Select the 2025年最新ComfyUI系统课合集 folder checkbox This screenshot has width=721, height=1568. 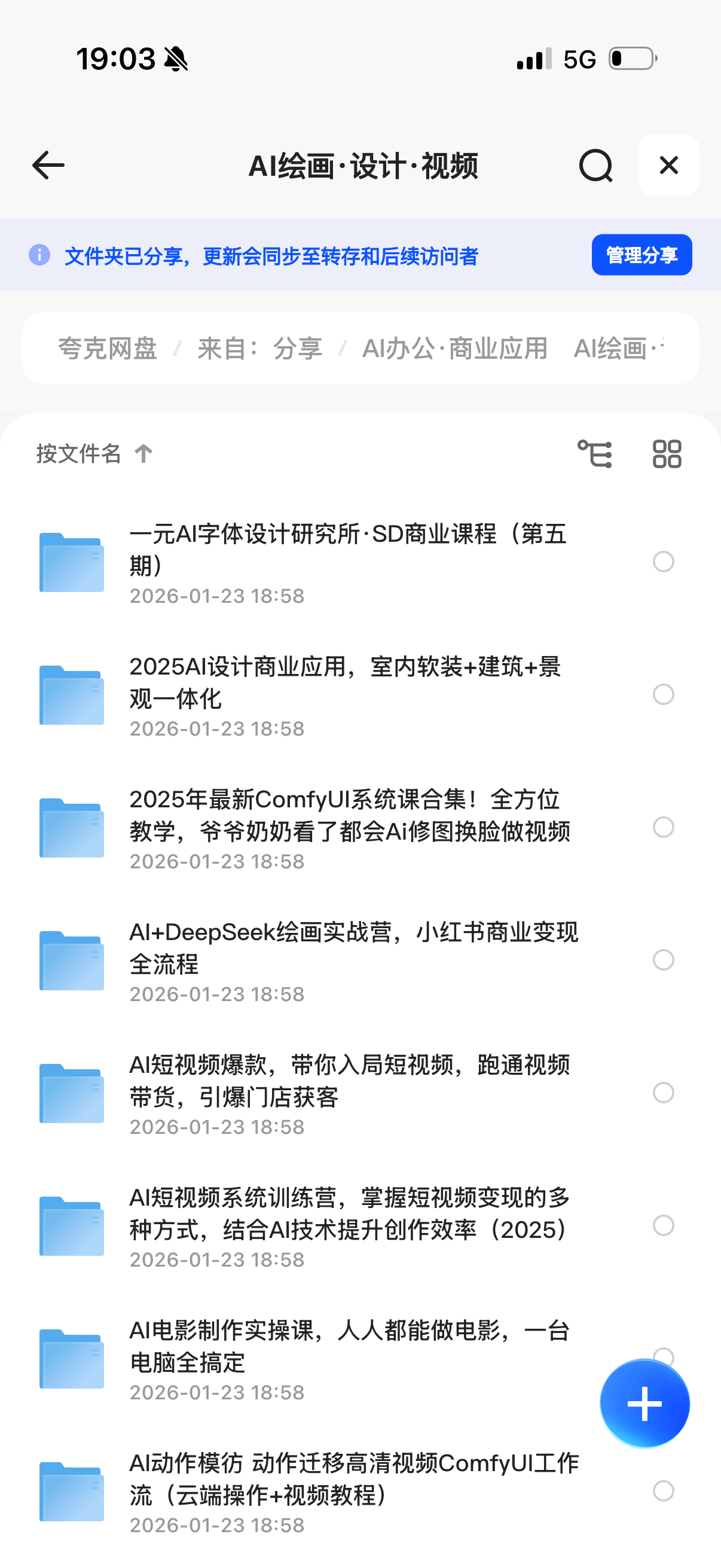663,826
